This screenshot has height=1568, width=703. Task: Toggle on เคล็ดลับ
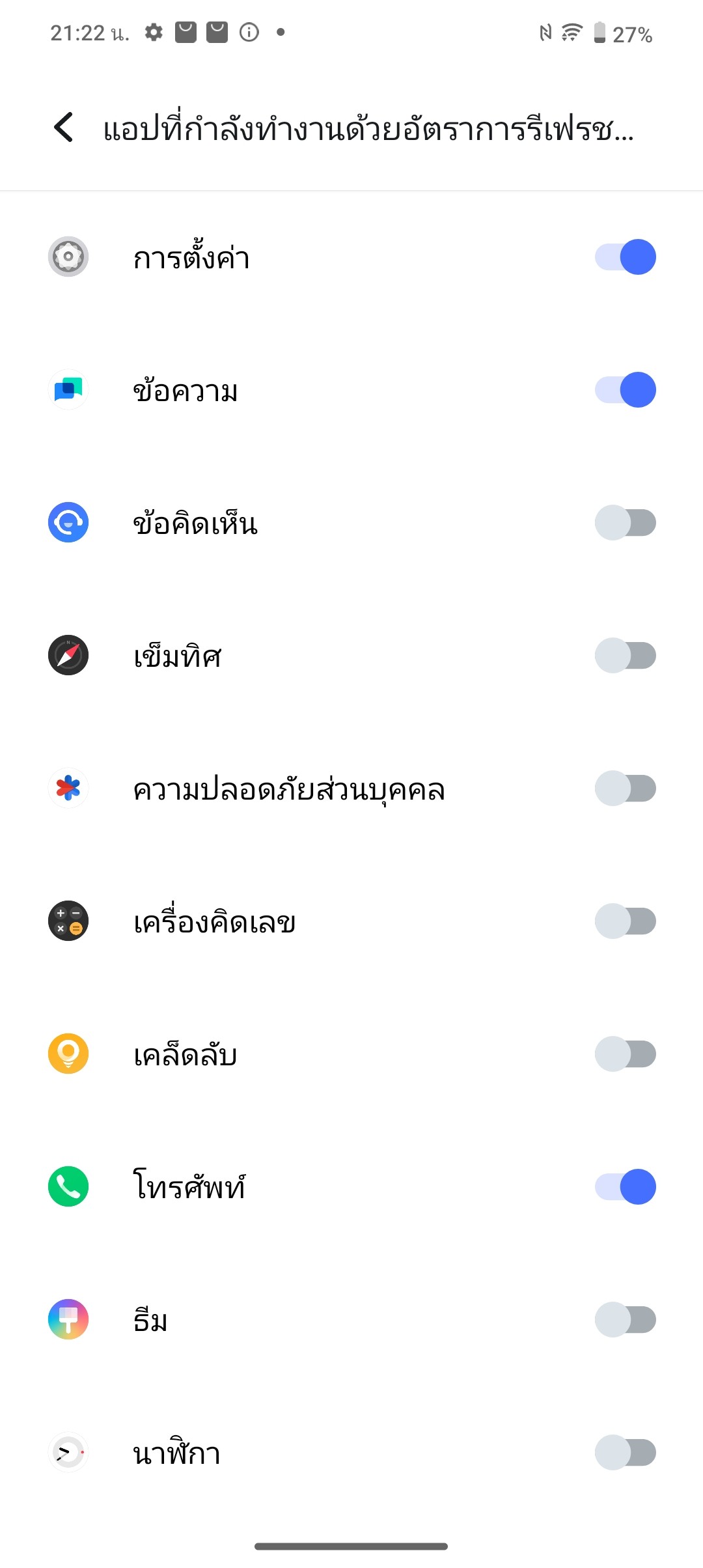[625, 1054]
